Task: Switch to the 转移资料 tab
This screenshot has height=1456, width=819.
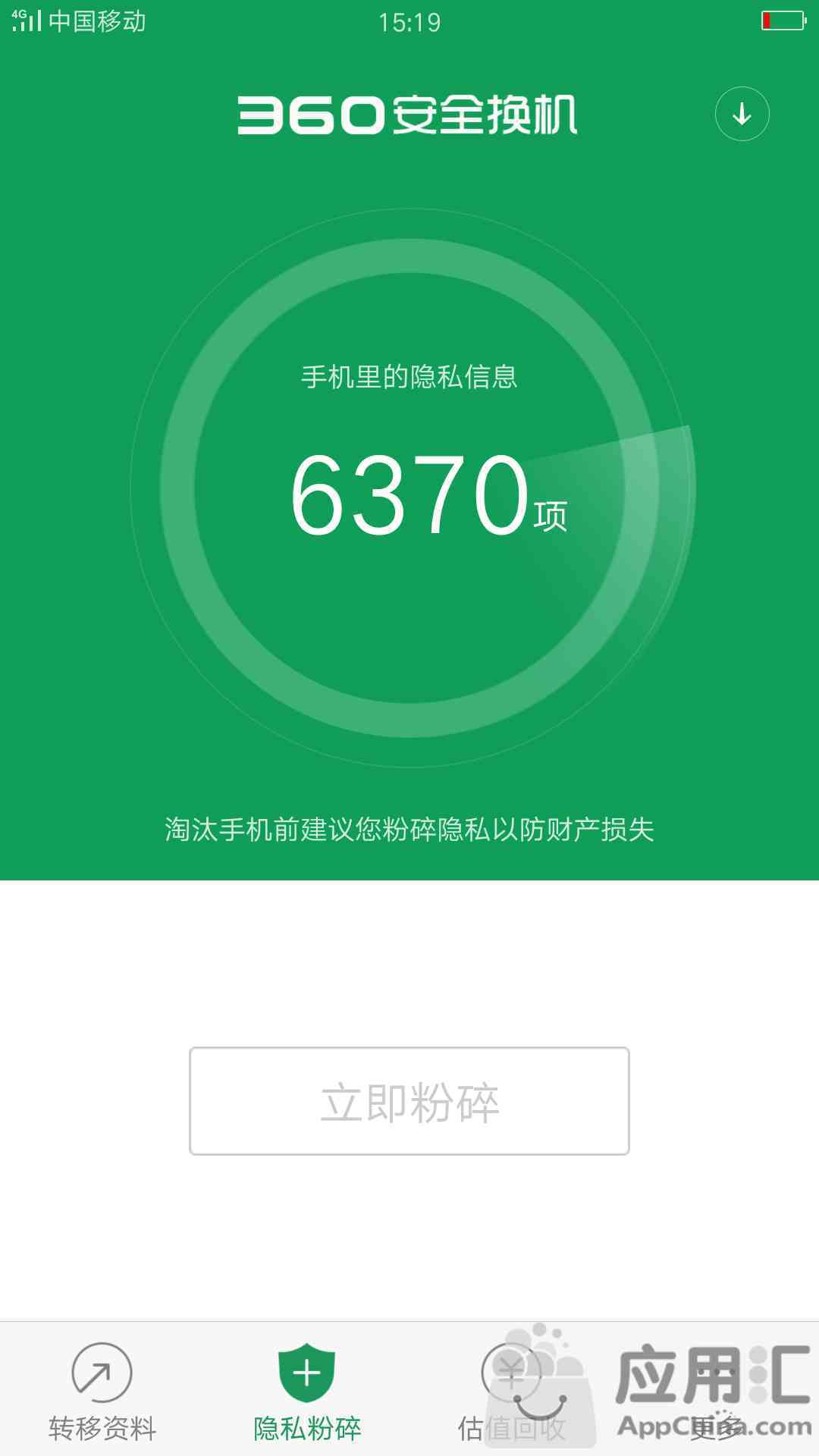Action: [x=102, y=1392]
